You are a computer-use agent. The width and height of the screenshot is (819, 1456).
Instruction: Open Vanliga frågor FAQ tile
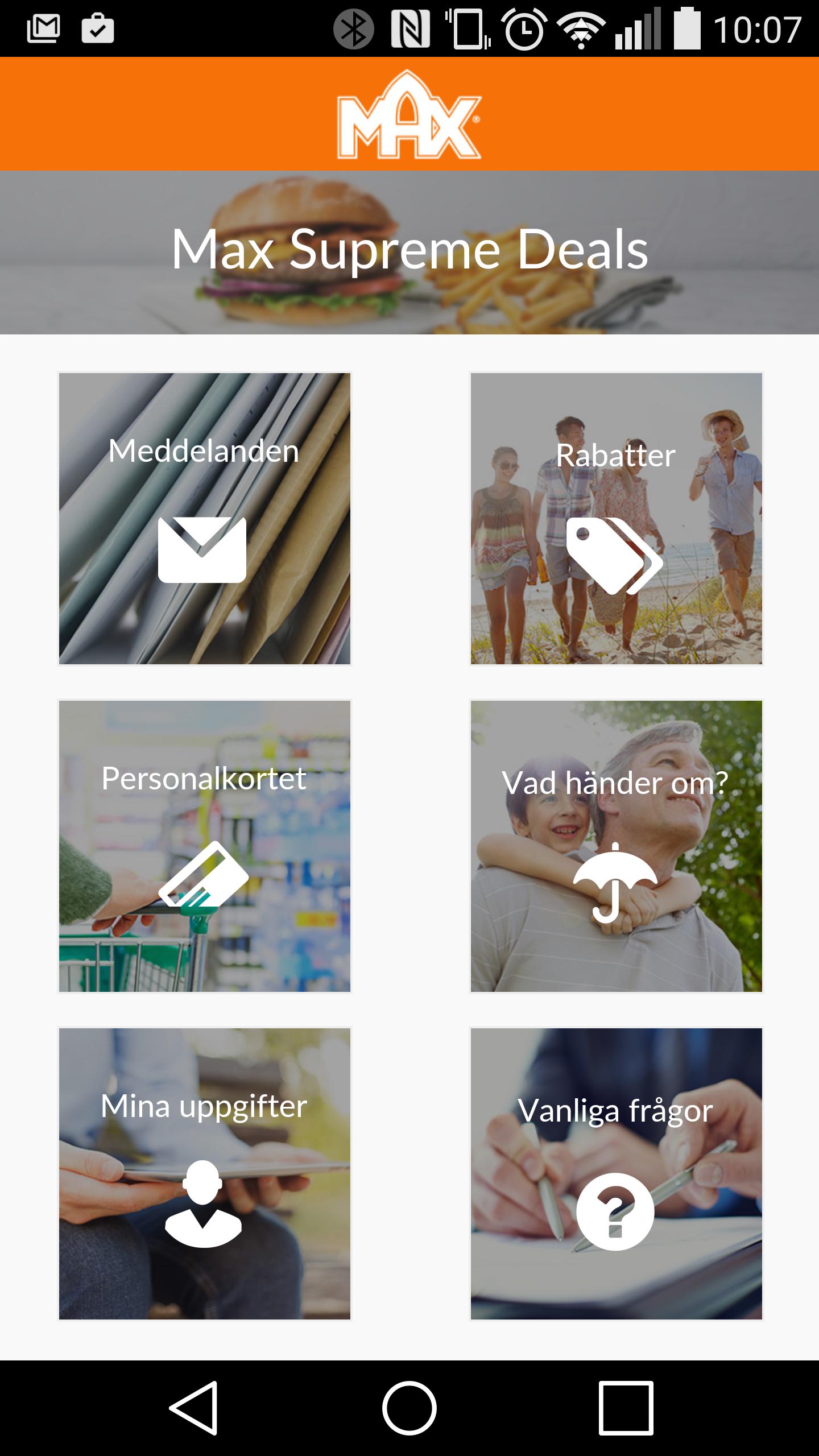[615, 1173]
